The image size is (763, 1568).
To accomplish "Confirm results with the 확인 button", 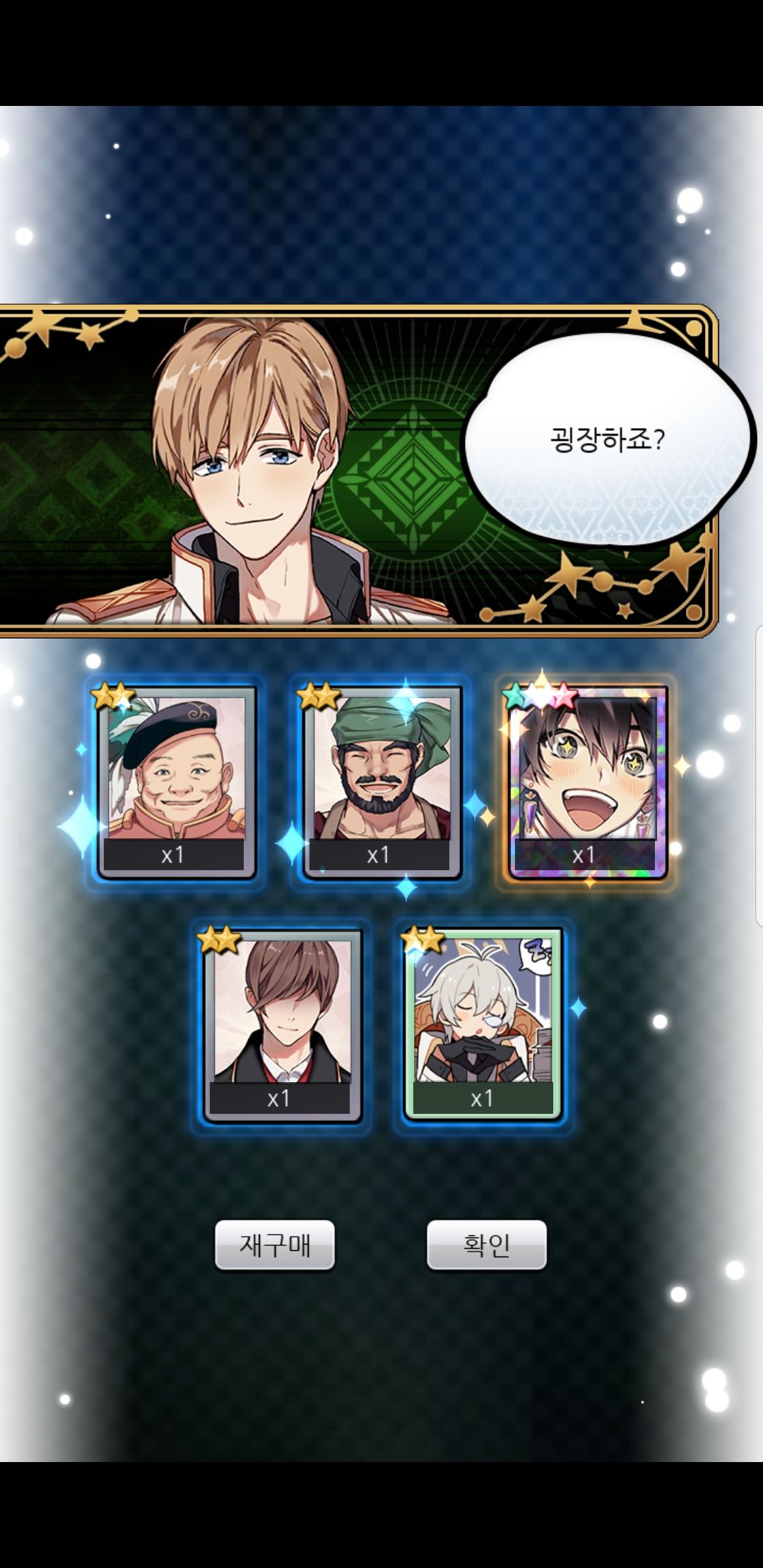I will point(486,1245).
